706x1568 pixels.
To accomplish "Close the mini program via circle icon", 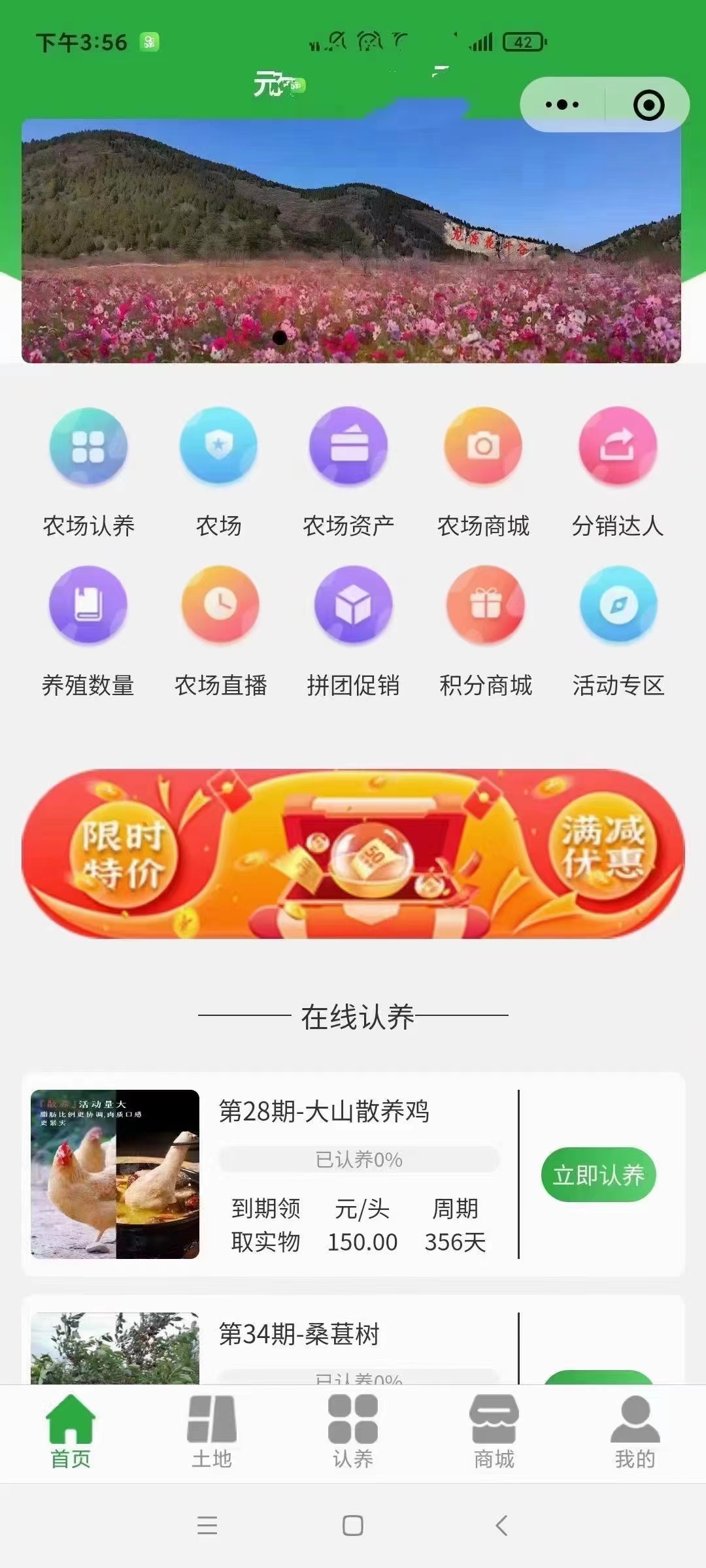I will [x=648, y=105].
